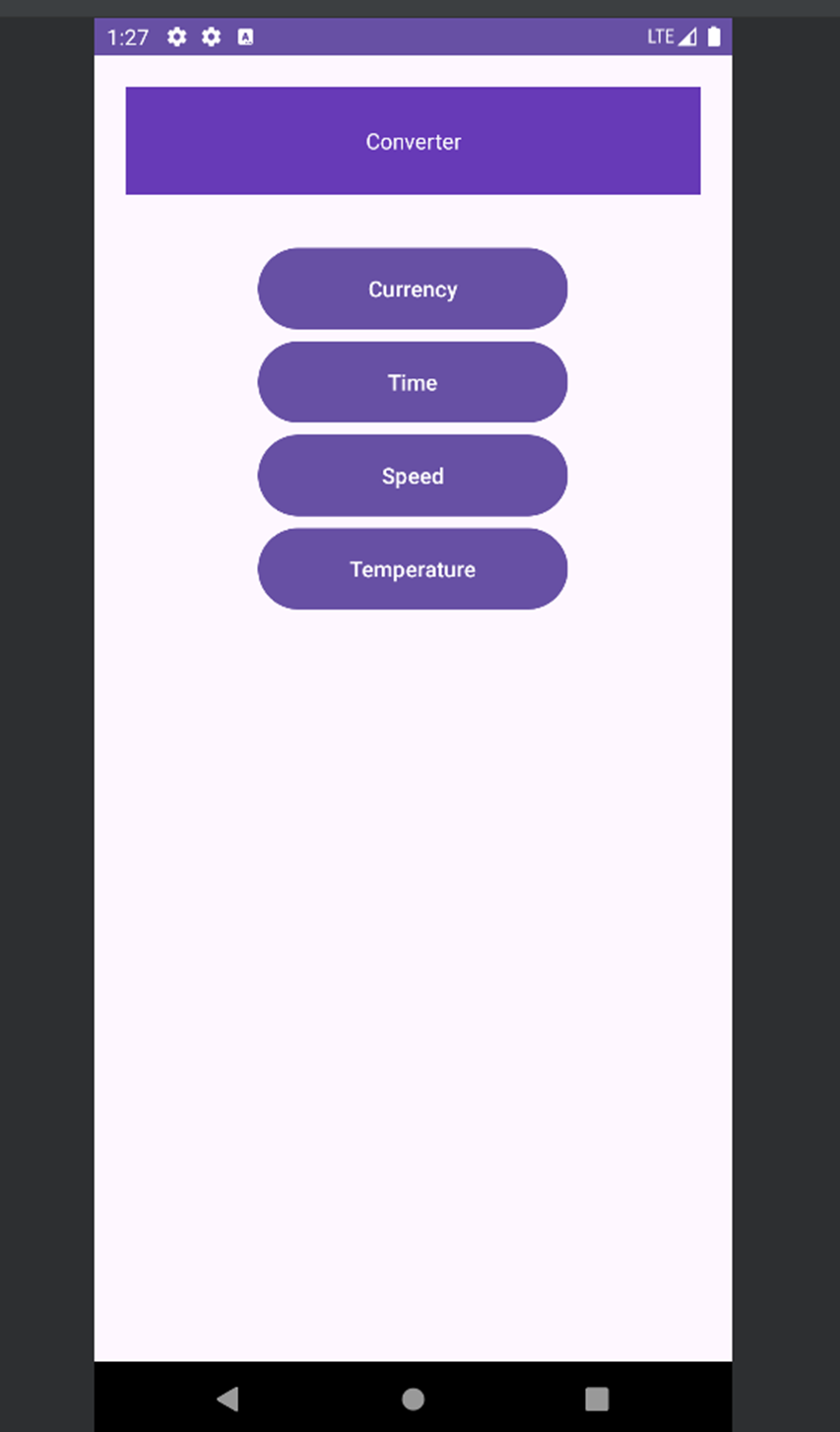840x1432 pixels.
Task: Select the Time converter button
Action: pyautogui.click(x=413, y=382)
